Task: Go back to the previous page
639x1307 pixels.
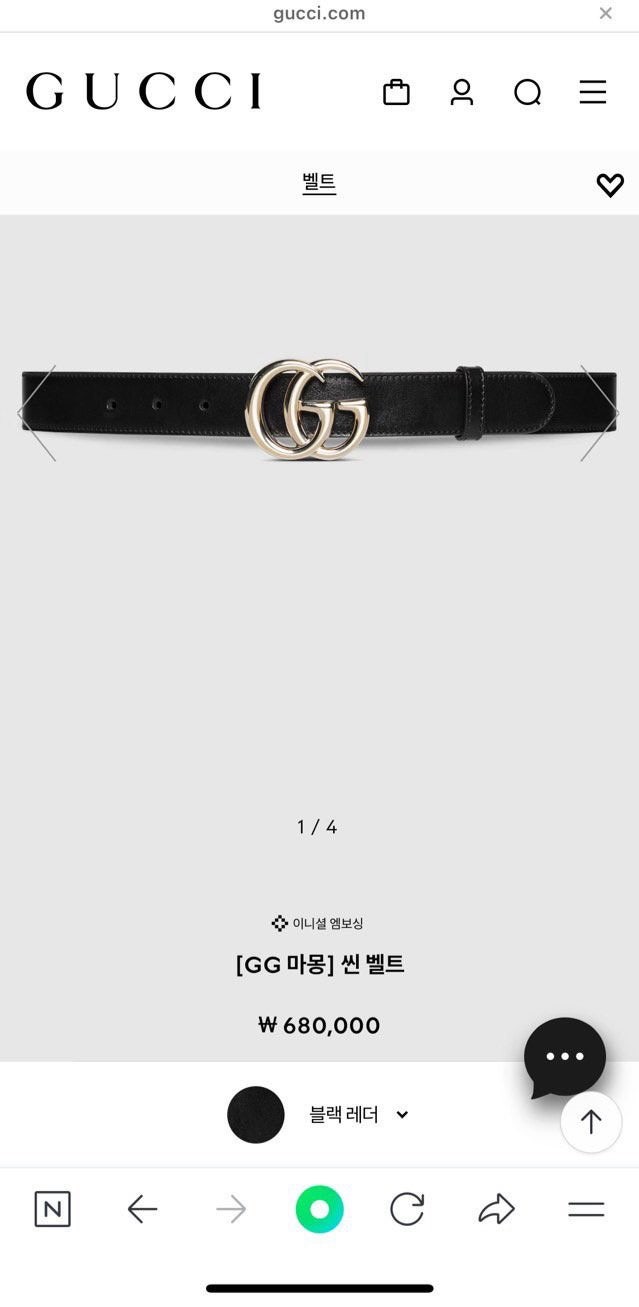Action: pyautogui.click(x=142, y=1210)
